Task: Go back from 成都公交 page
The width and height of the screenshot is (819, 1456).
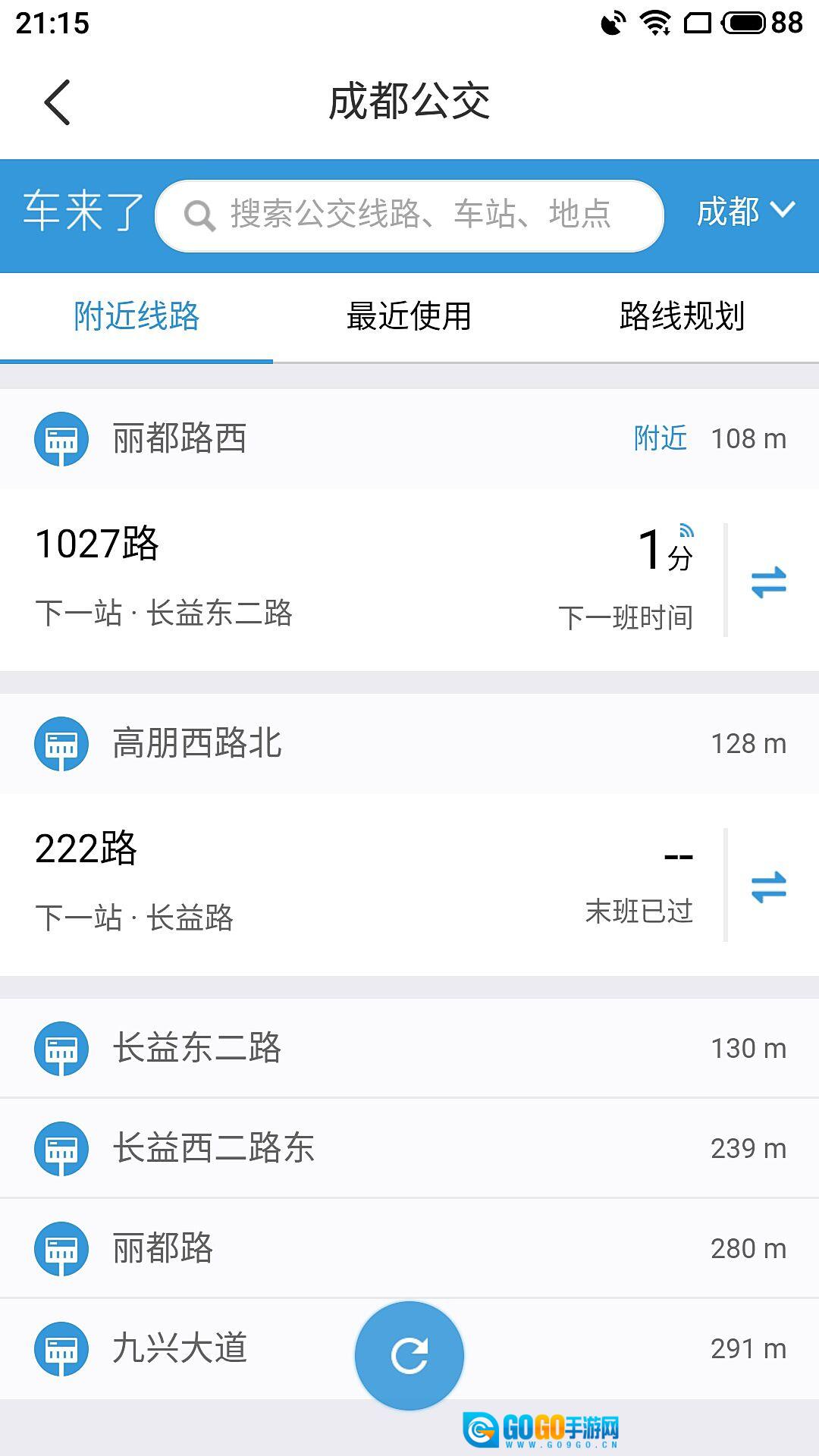Action: (58, 102)
